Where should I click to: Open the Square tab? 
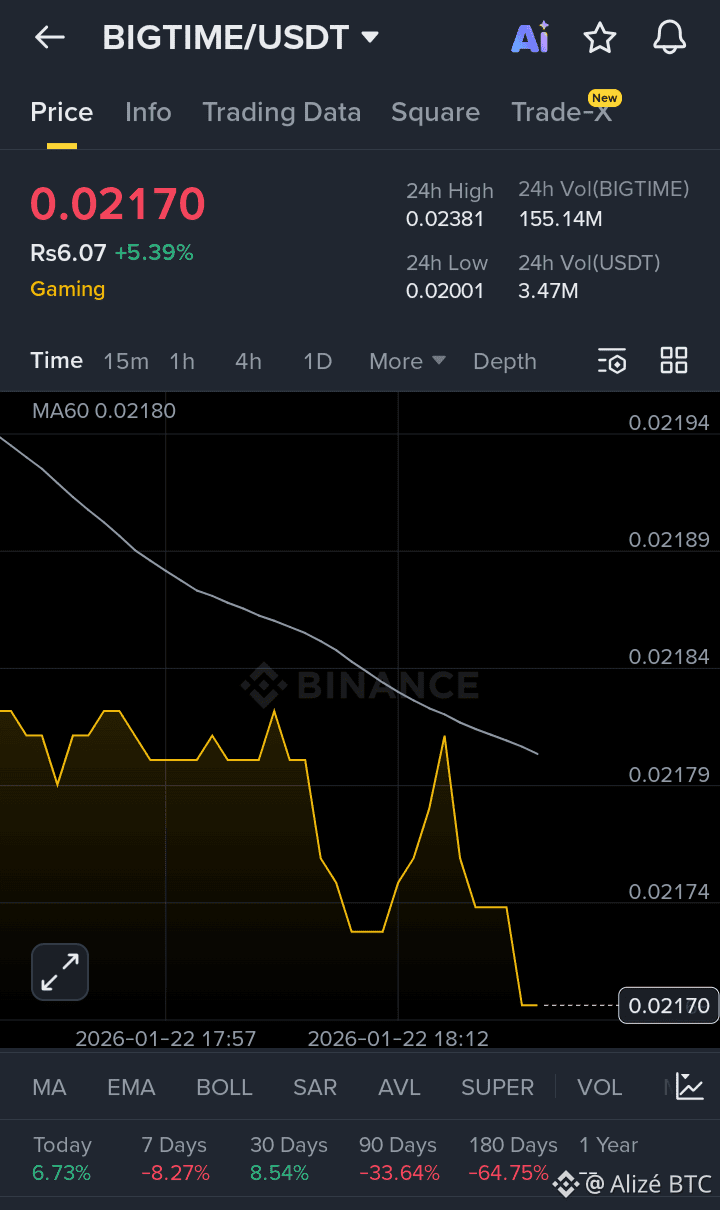click(x=435, y=112)
